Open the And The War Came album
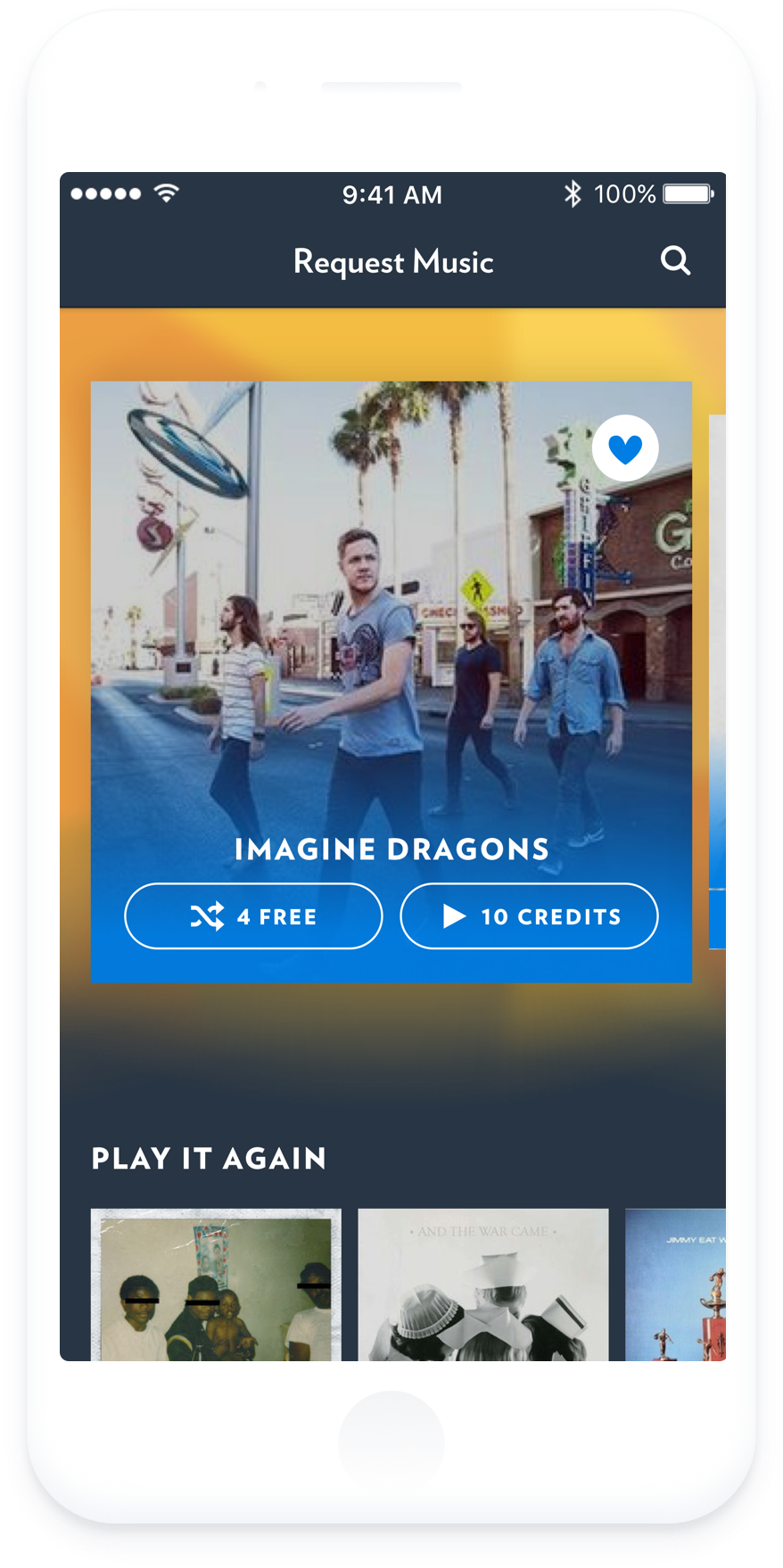Viewport: 783px width, 1568px height. point(482,1285)
